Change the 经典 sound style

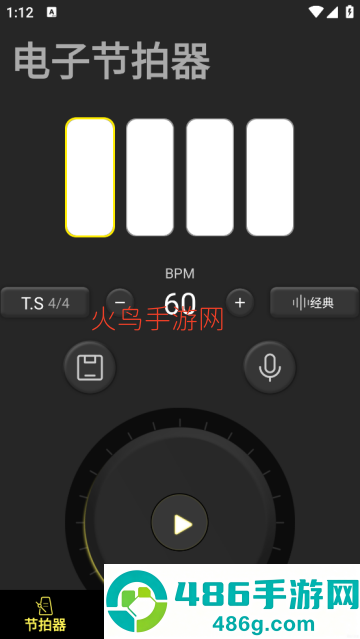(314, 303)
